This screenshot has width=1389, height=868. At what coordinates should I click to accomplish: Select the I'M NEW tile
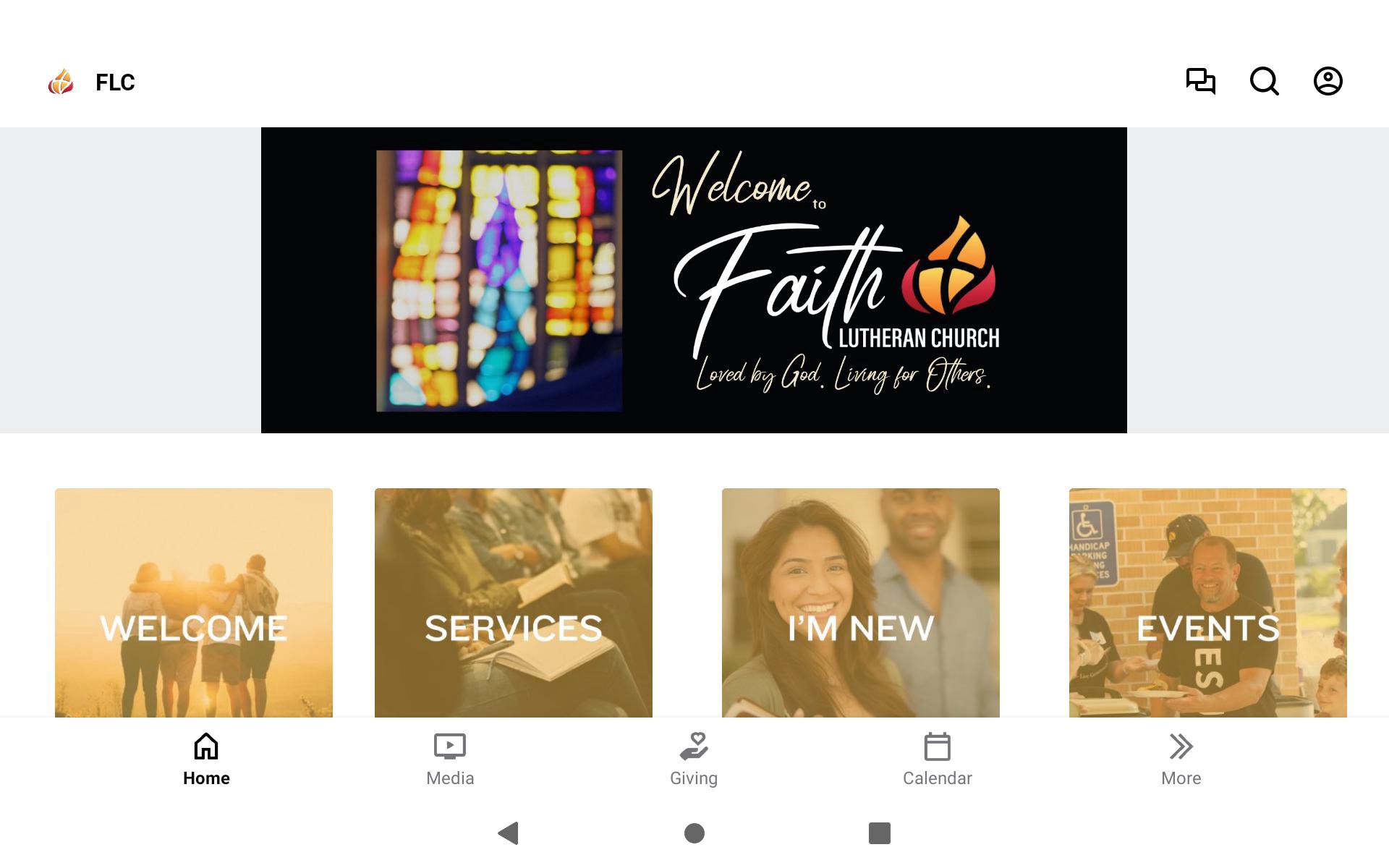point(861,603)
